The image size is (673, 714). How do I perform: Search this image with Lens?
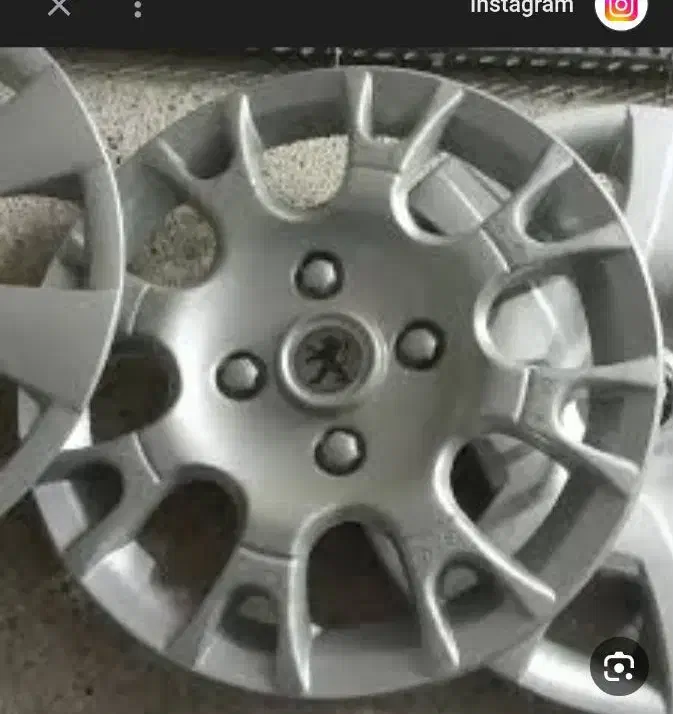pyautogui.click(x=619, y=666)
